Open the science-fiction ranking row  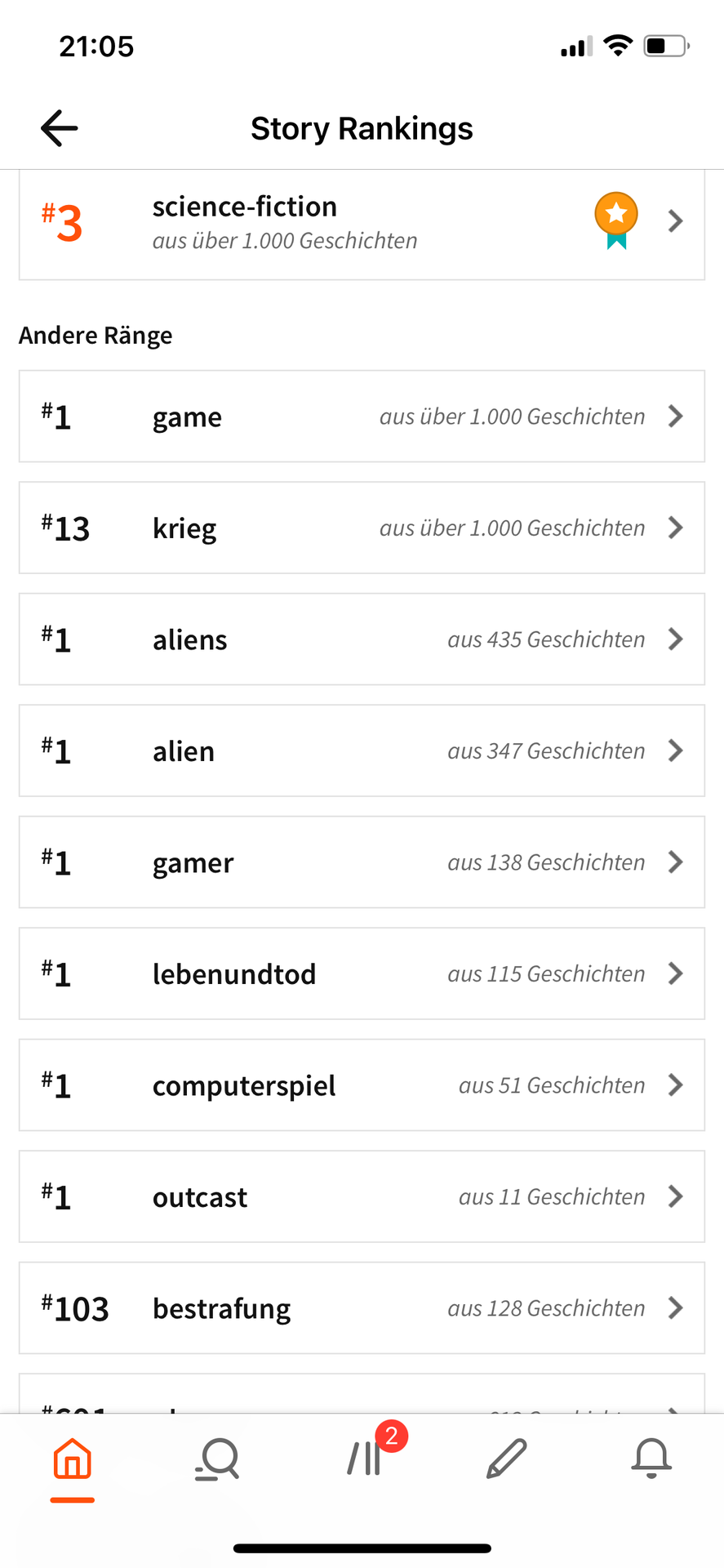(362, 225)
